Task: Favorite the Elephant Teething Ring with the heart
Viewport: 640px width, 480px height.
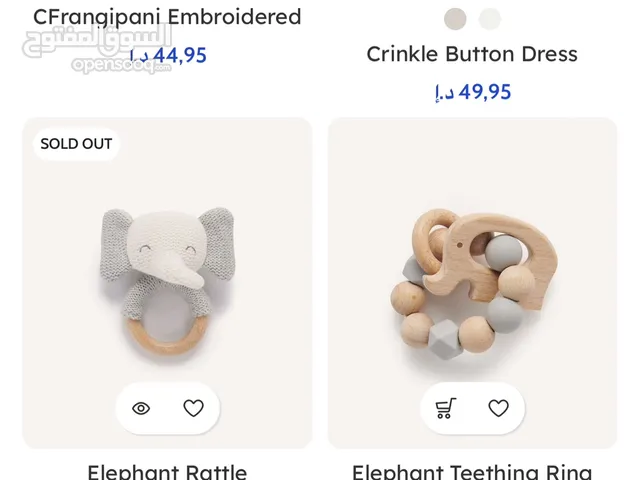Action: coord(498,408)
